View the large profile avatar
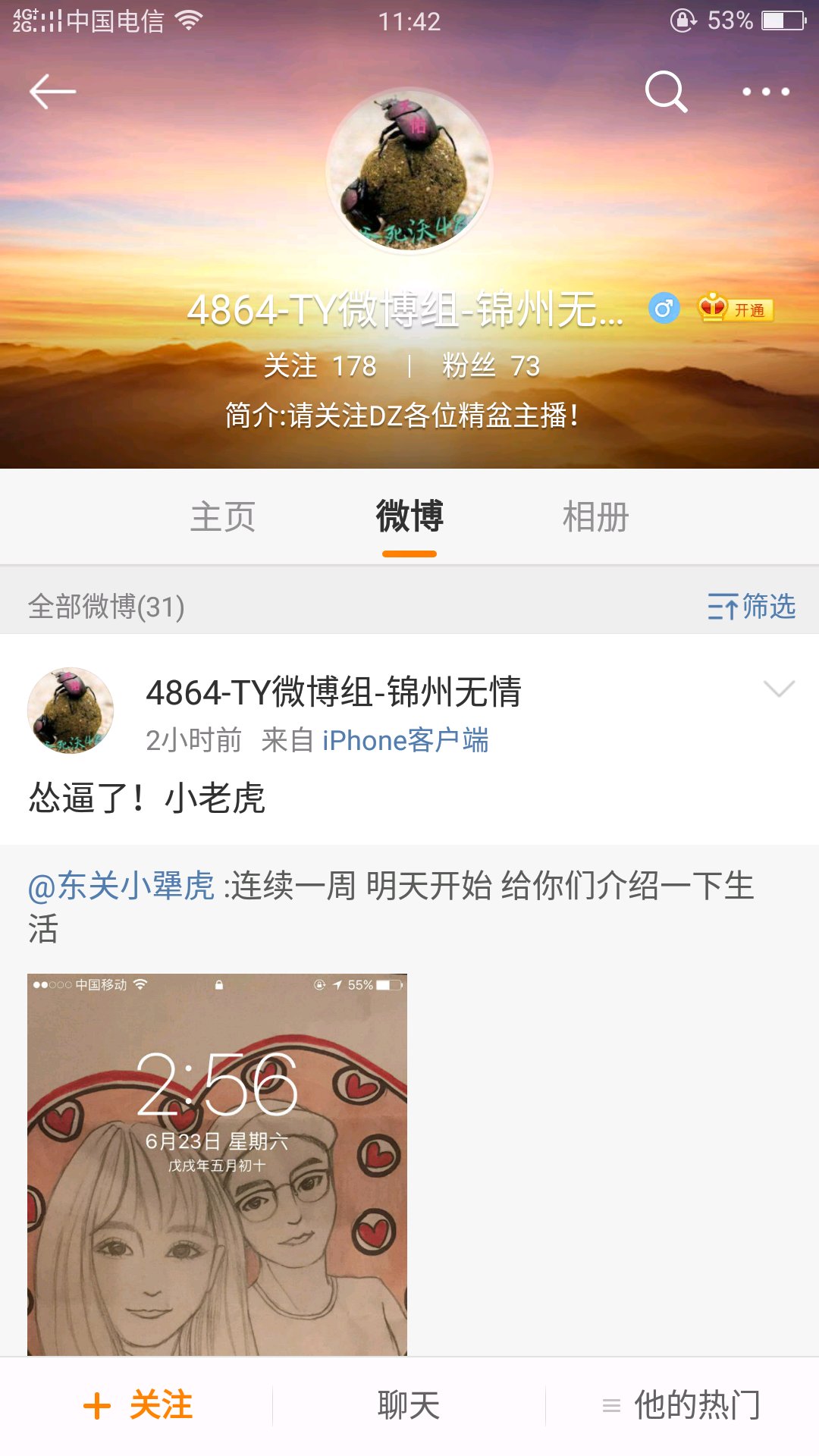The width and height of the screenshot is (819, 1456). coord(409,171)
